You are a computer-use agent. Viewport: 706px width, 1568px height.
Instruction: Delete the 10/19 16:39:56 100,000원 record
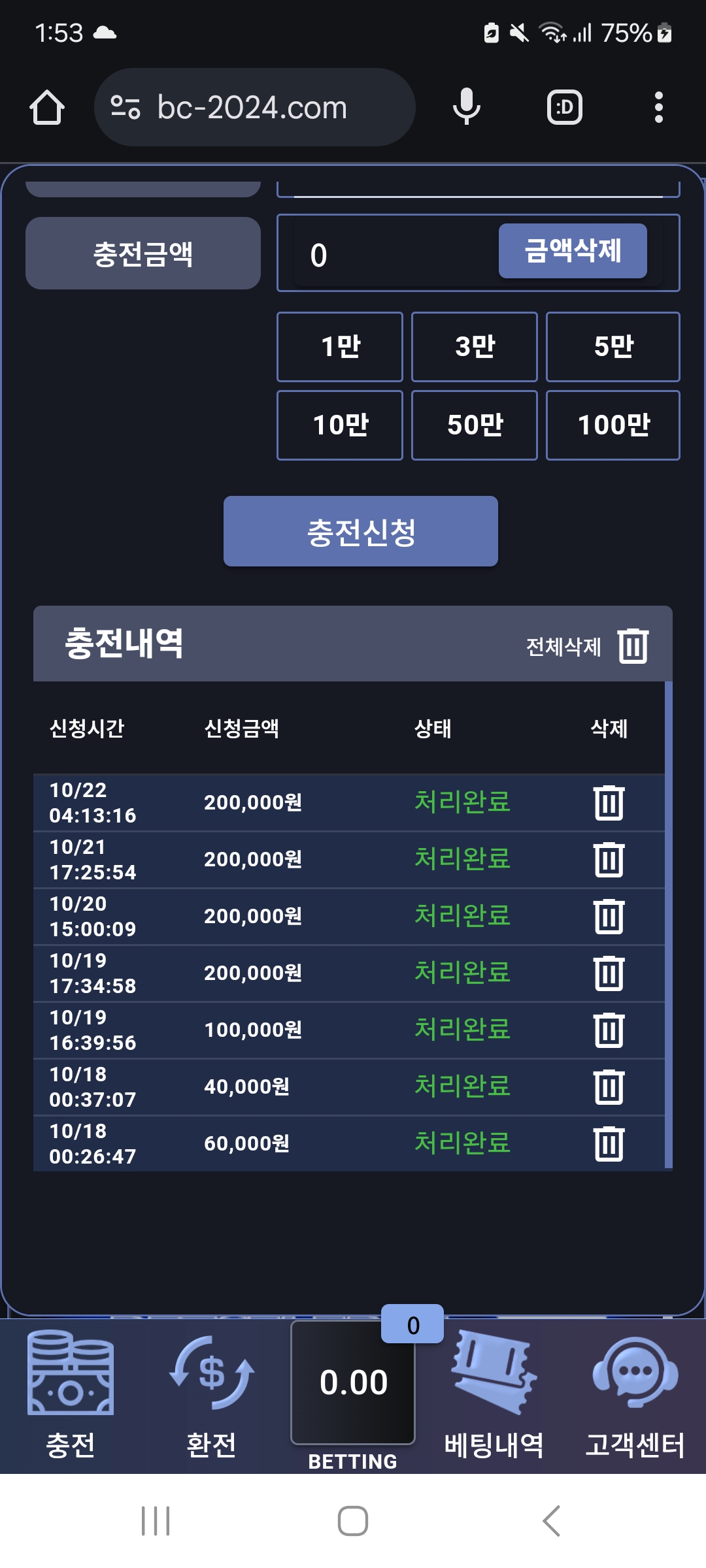point(609,1030)
